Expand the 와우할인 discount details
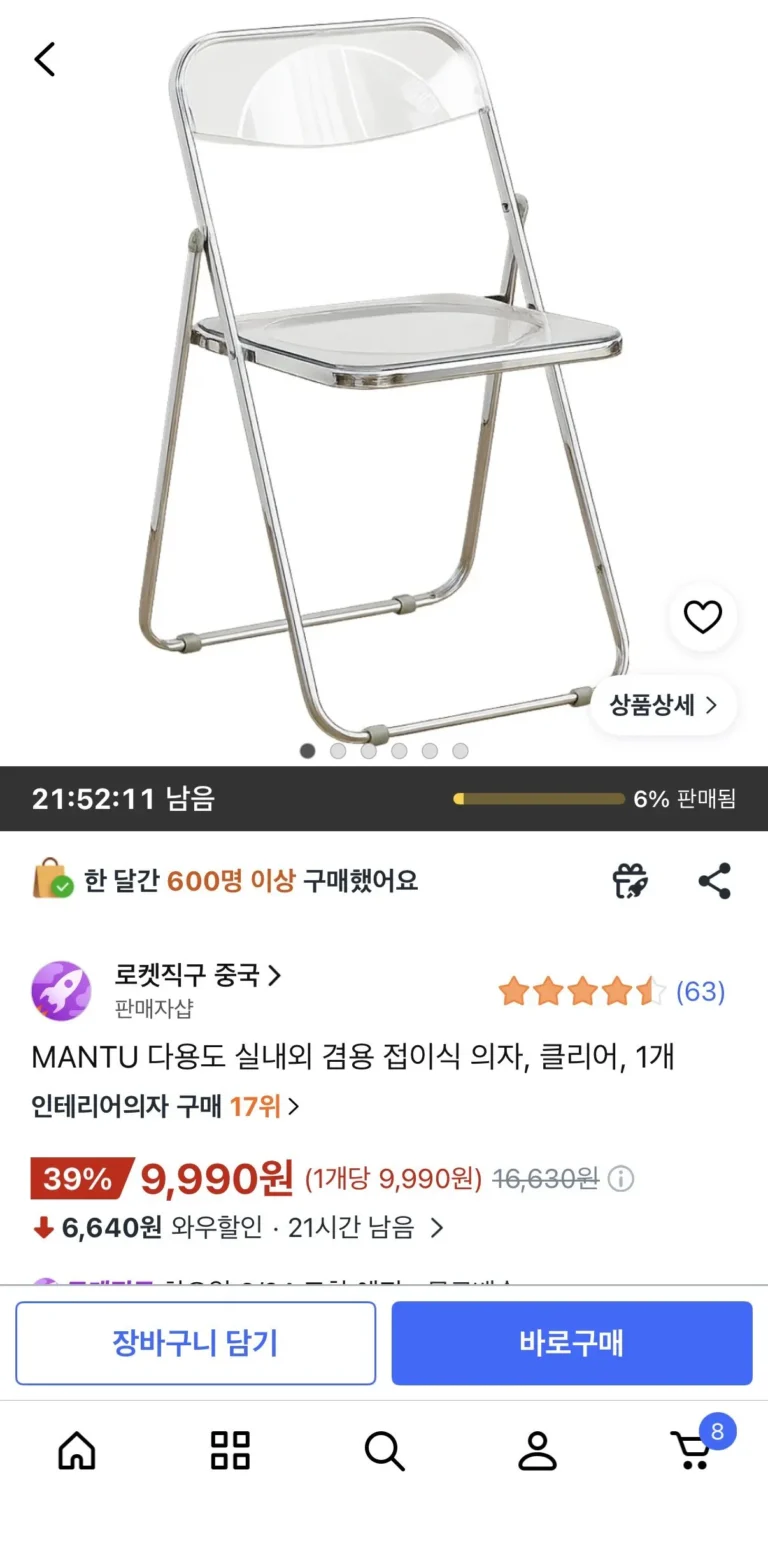This screenshot has height=1565, width=768. coord(436,1228)
